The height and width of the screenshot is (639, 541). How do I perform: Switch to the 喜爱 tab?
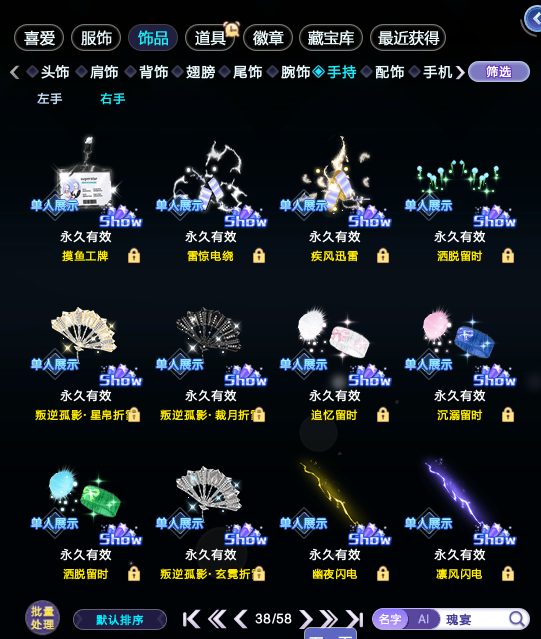[39, 38]
